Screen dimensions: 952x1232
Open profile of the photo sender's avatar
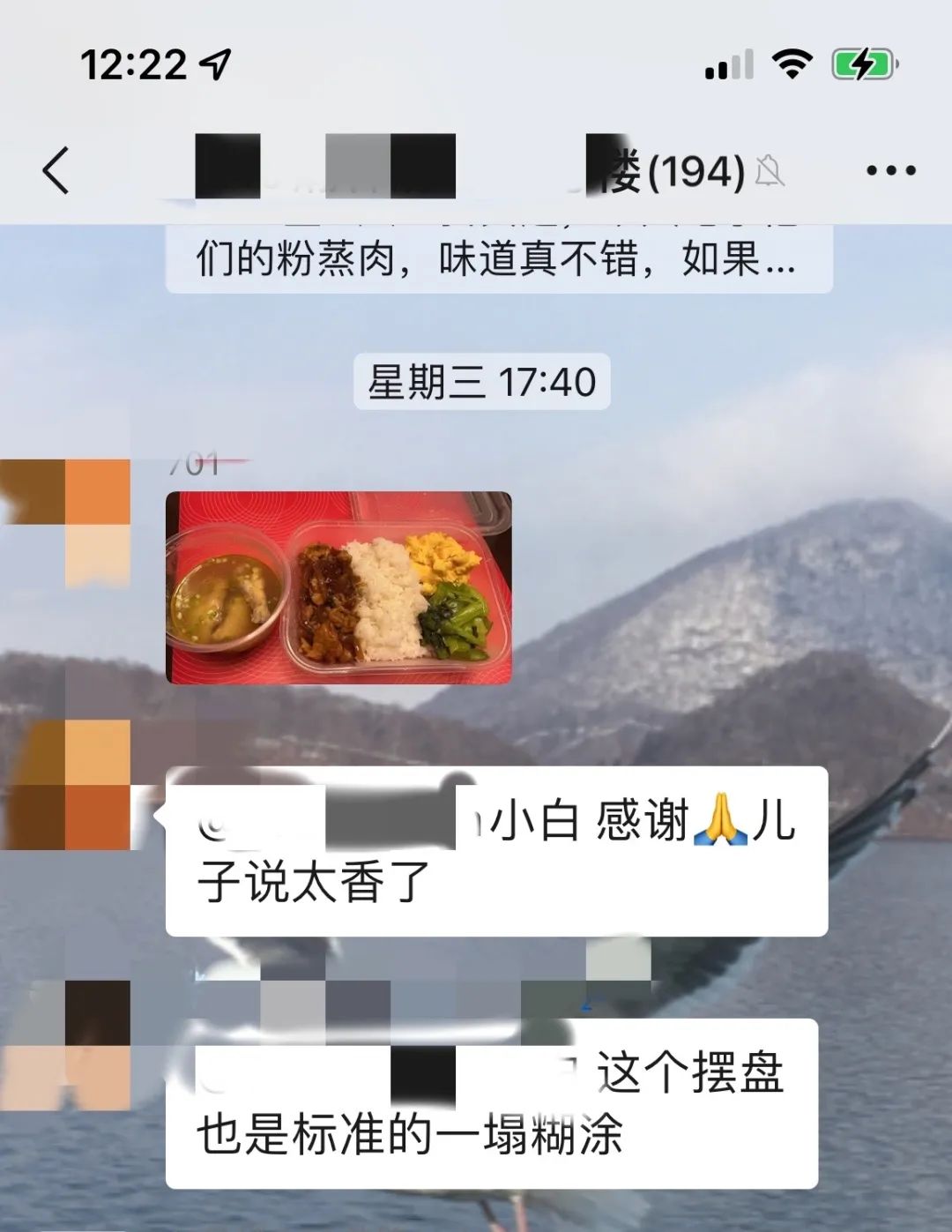pos(67,522)
